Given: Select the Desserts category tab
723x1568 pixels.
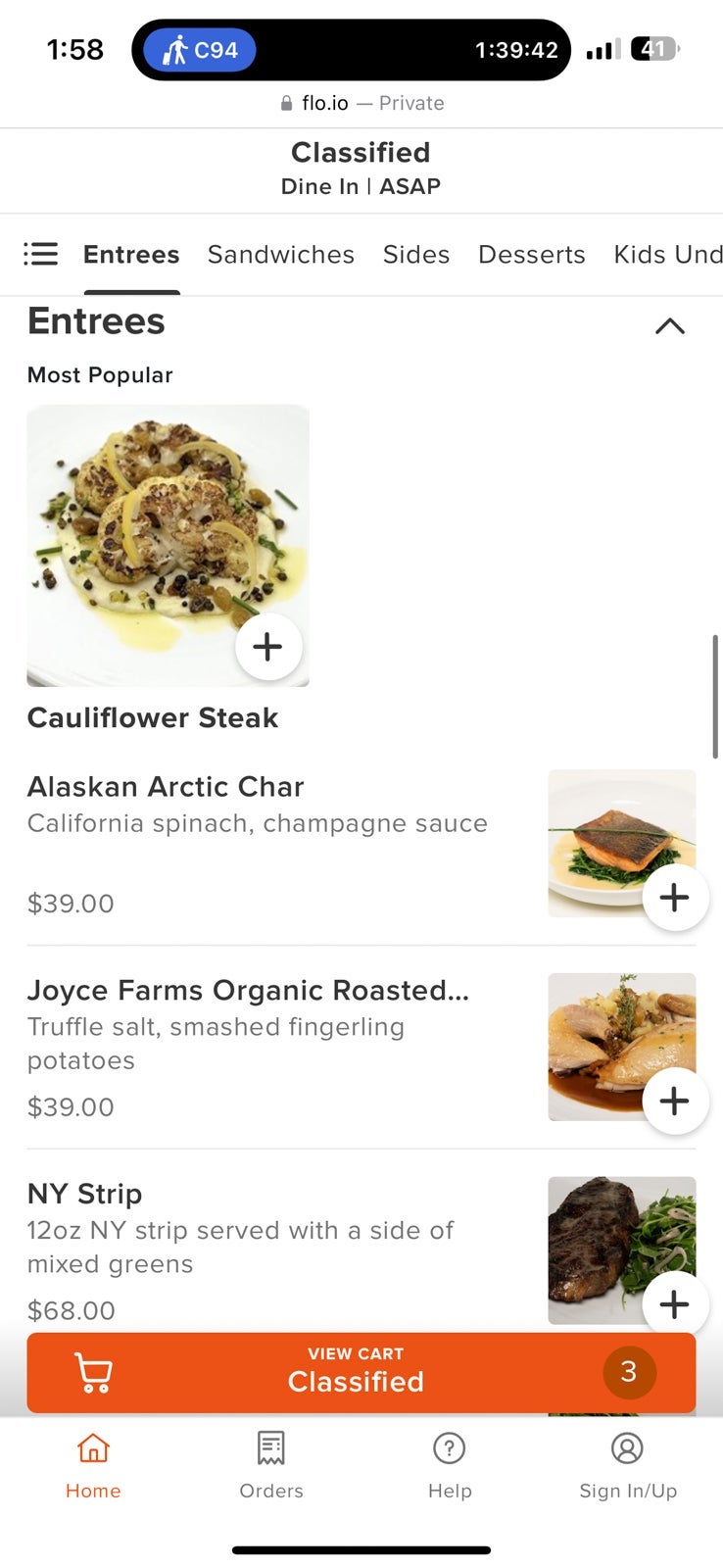Looking at the screenshot, I should pos(531,255).
